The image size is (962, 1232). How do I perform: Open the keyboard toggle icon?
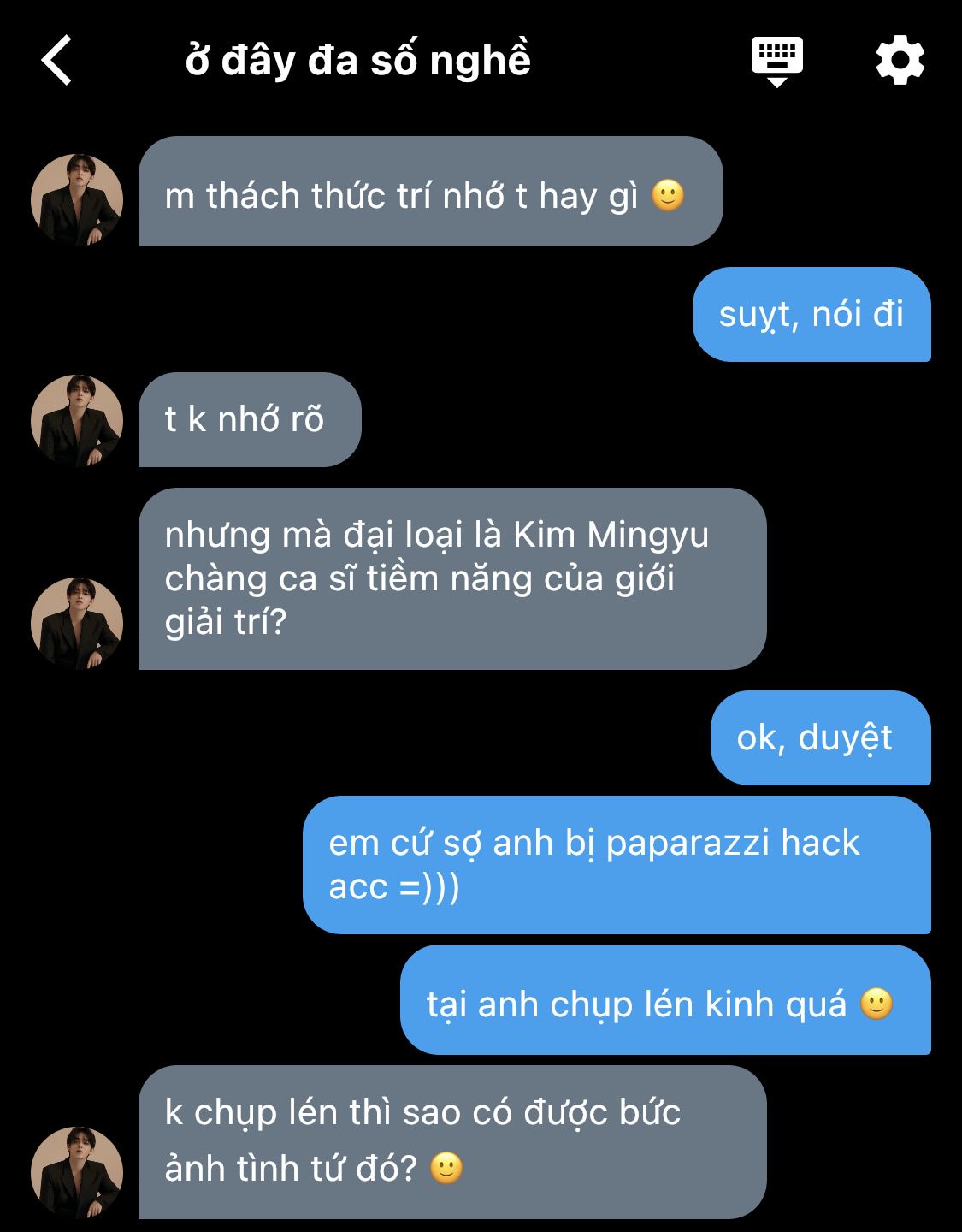coord(776,61)
